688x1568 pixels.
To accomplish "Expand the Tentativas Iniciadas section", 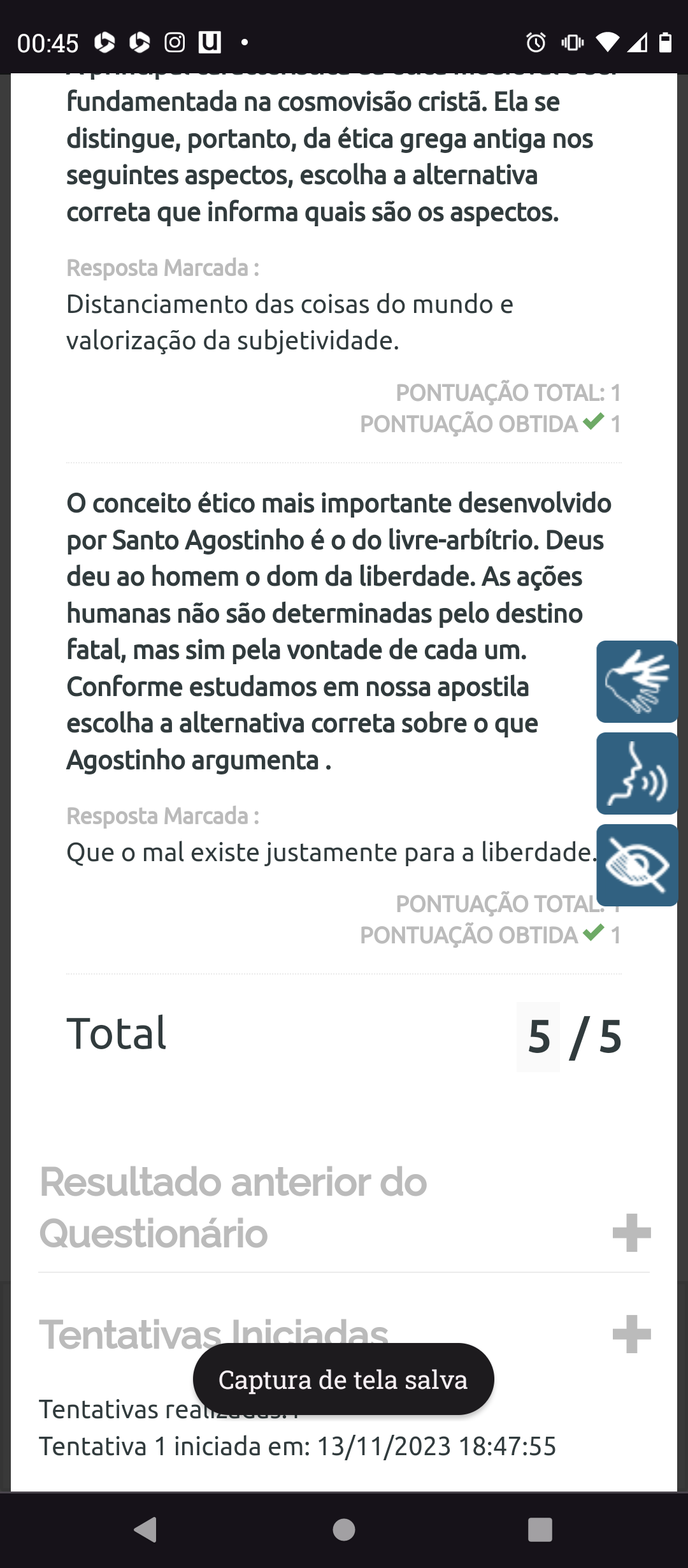I will [631, 1333].
